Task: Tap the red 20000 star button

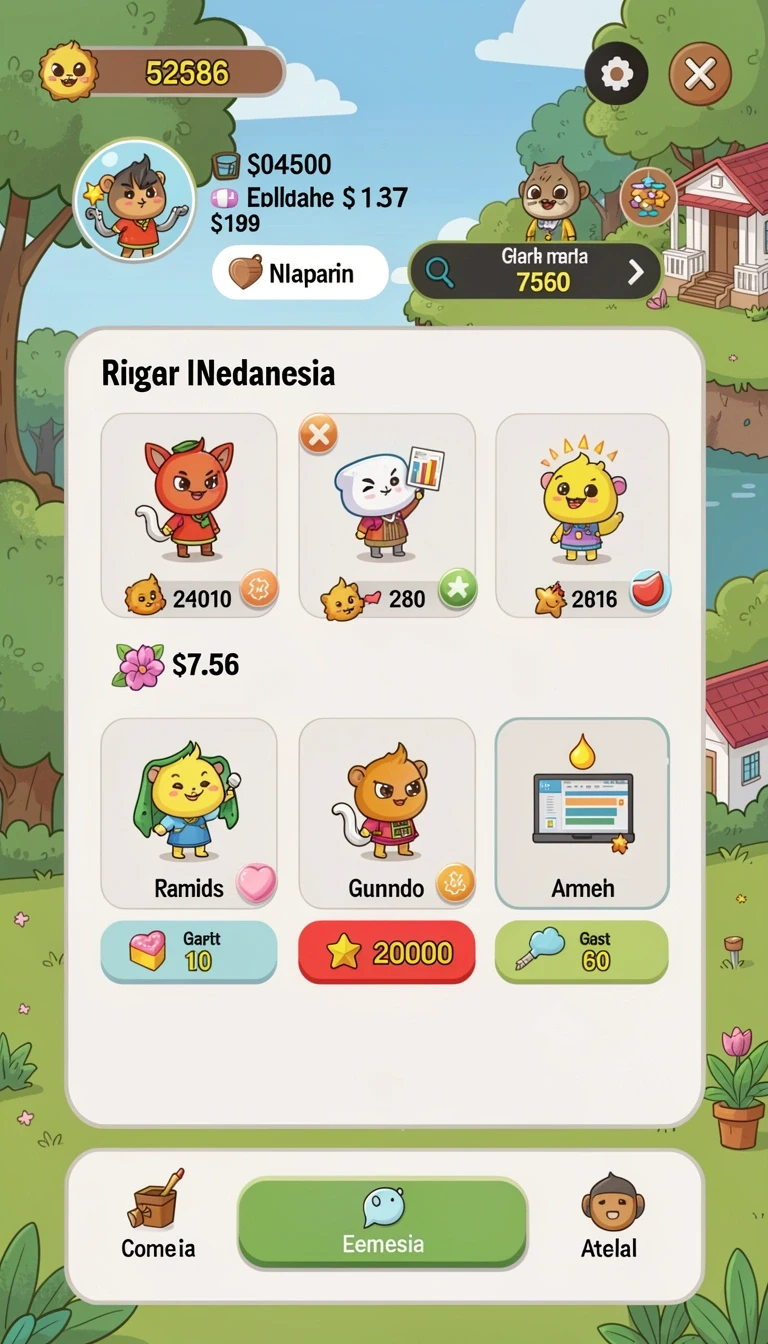Action: (387, 952)
